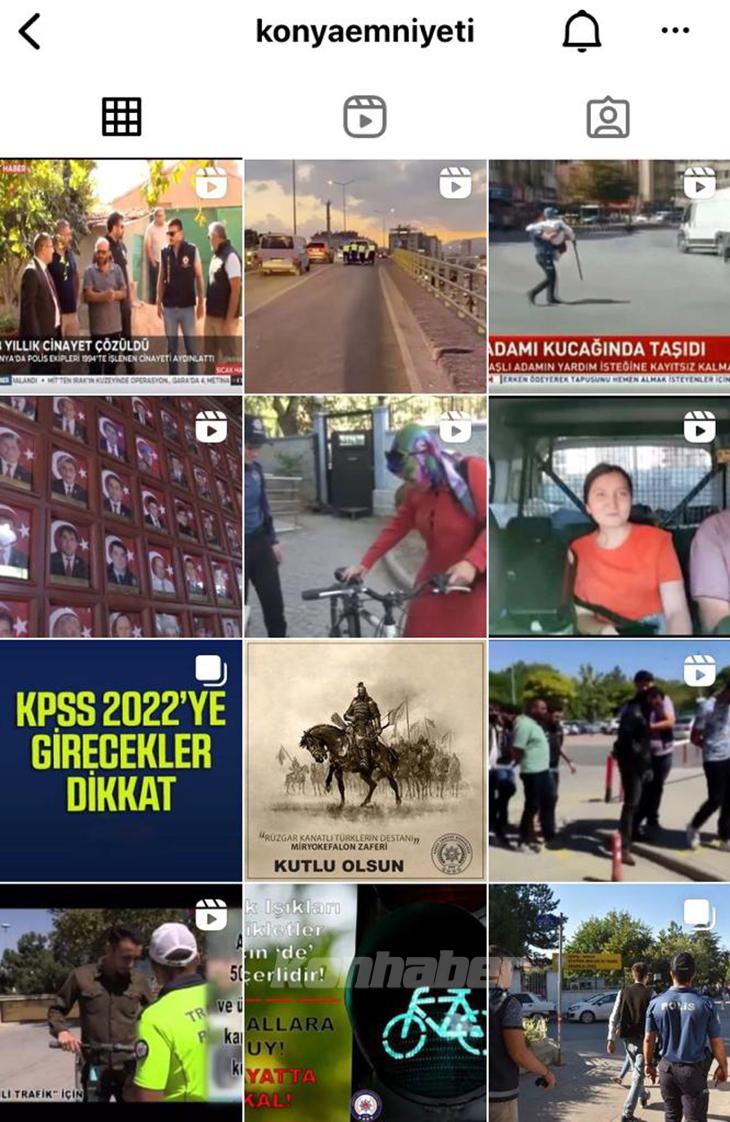The width and height of the screenshot is (730, 1122).
Task: Switch to the Reels tab
Action: [x=364, y=117]
